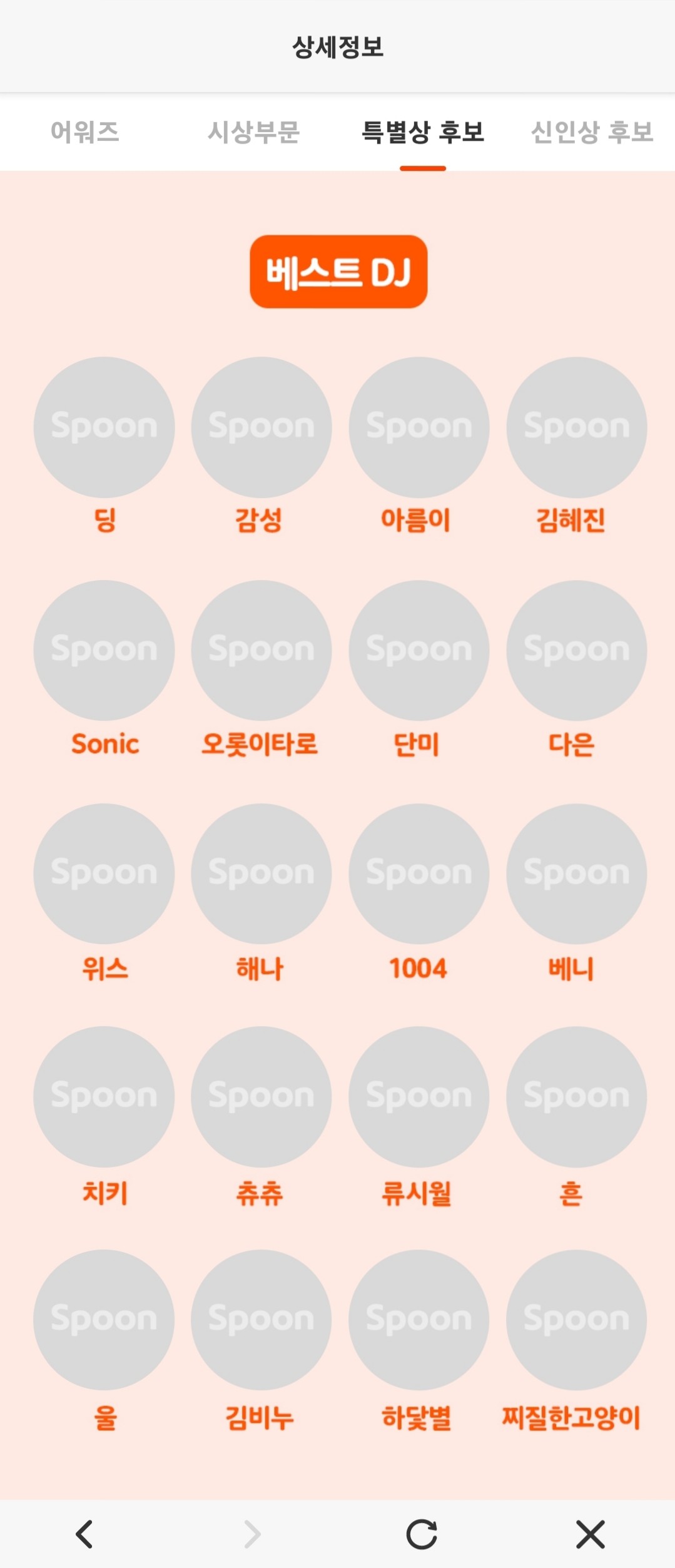Open DJ 딩's profile

coord(104,427)
